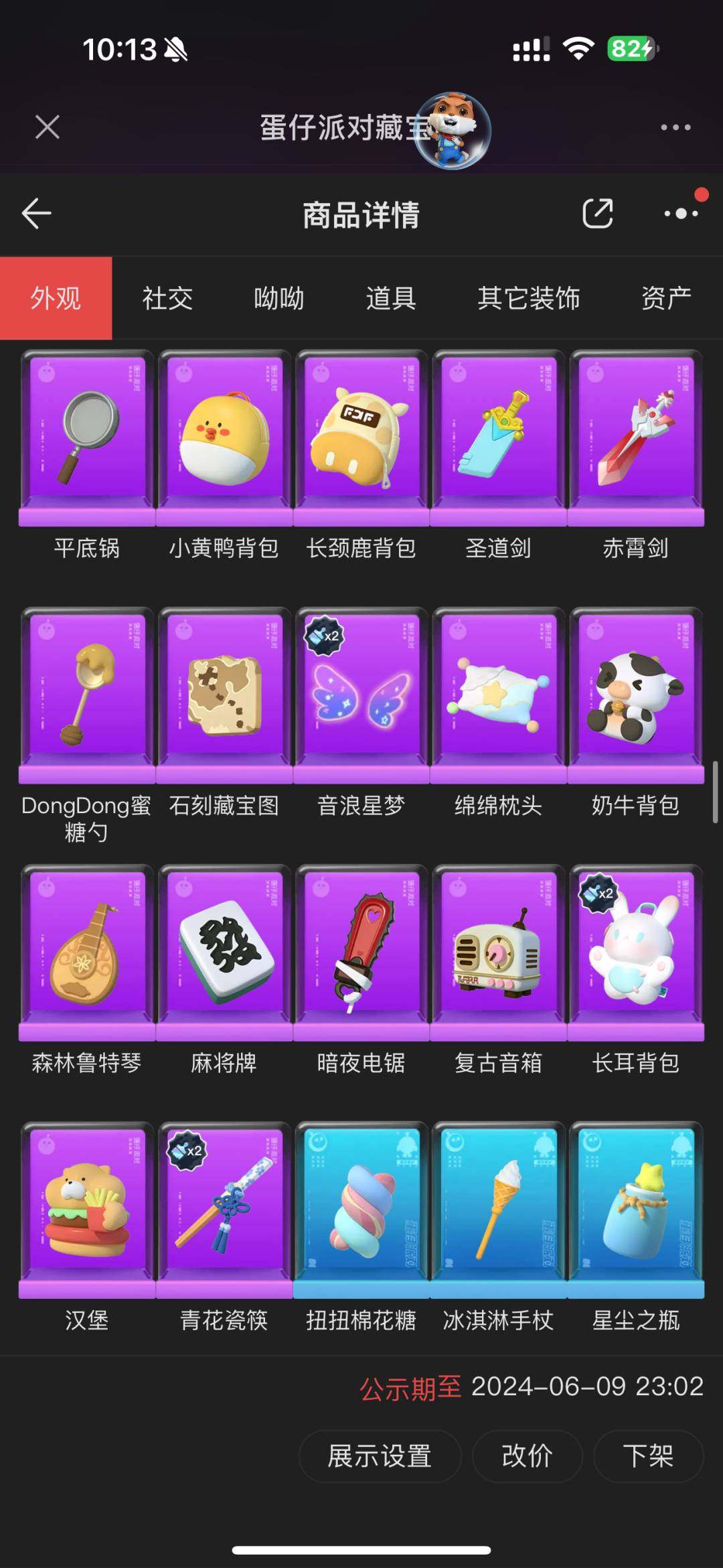723x1568 pixels.
Task: Share this product listing
Action: click(597, 214)
